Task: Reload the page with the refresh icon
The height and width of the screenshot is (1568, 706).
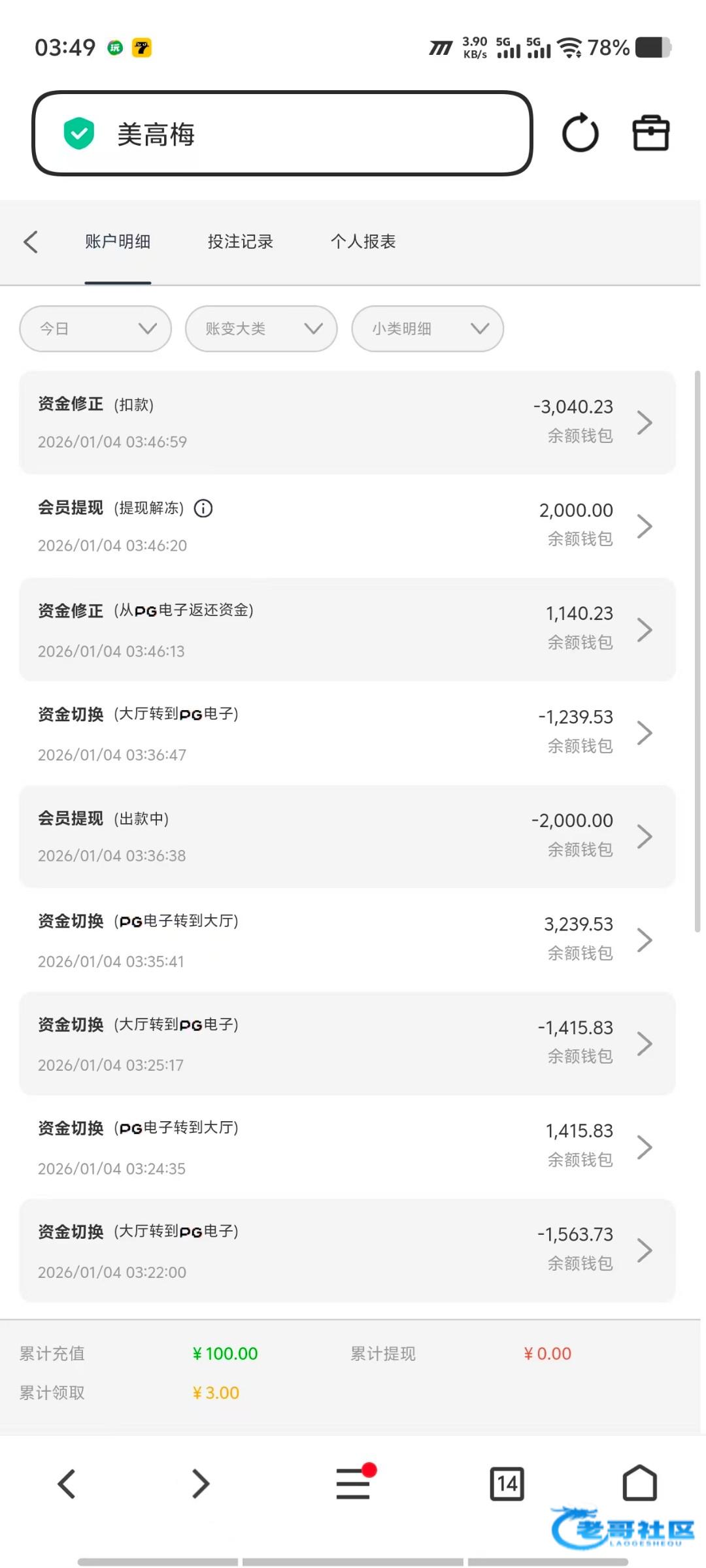Action: pyautogui.click(x=580, y=133)
